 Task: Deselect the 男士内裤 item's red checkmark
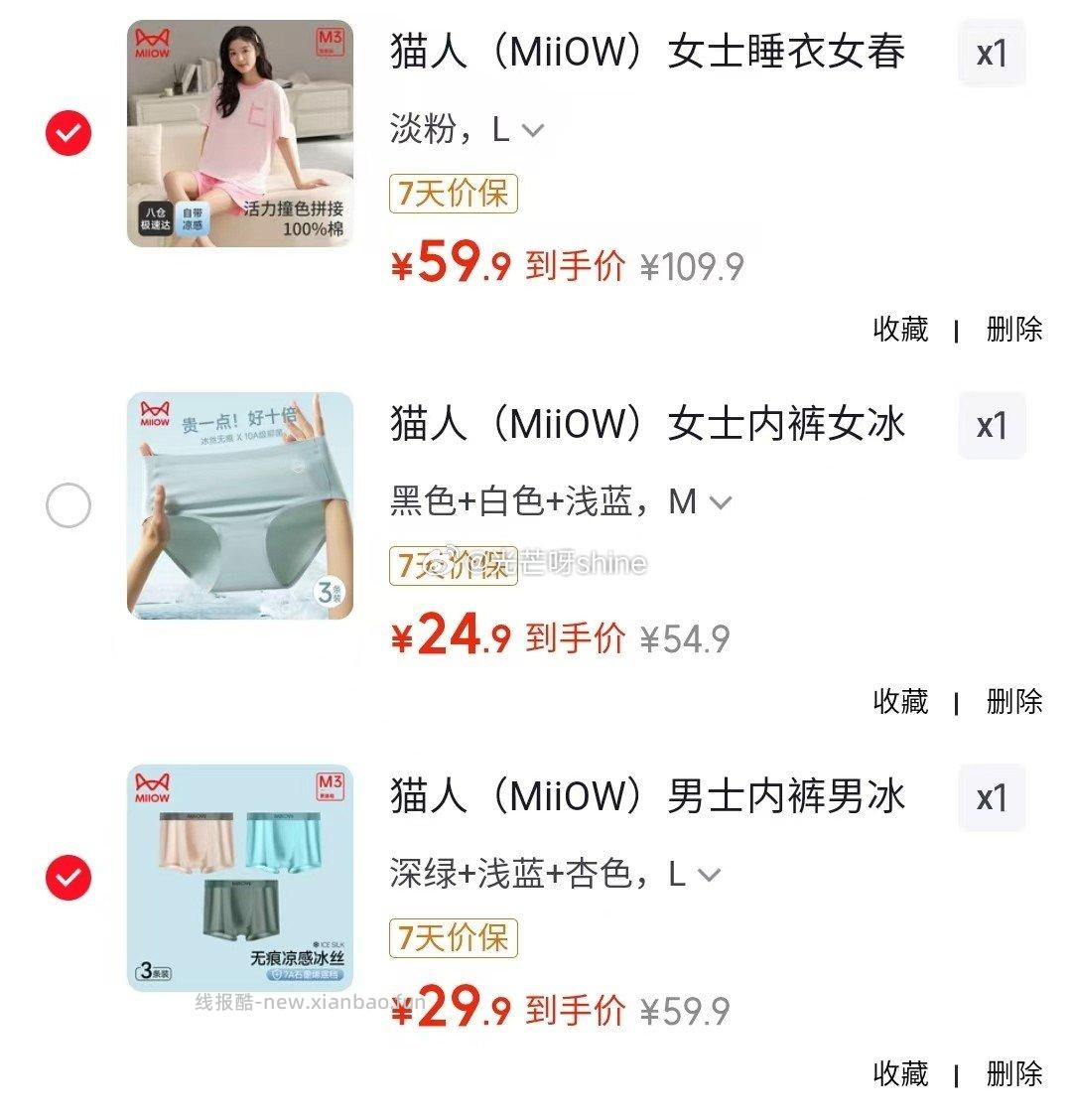(67, 877)
